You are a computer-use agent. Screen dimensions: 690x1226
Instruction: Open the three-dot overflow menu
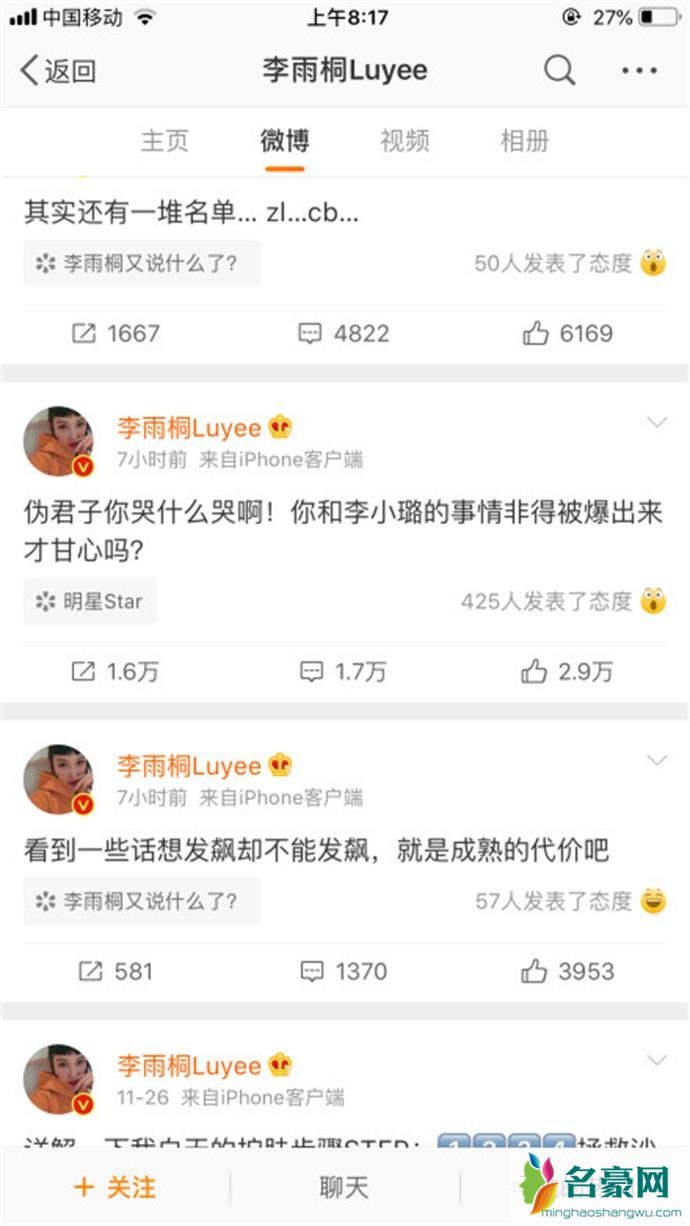[639, 70]
